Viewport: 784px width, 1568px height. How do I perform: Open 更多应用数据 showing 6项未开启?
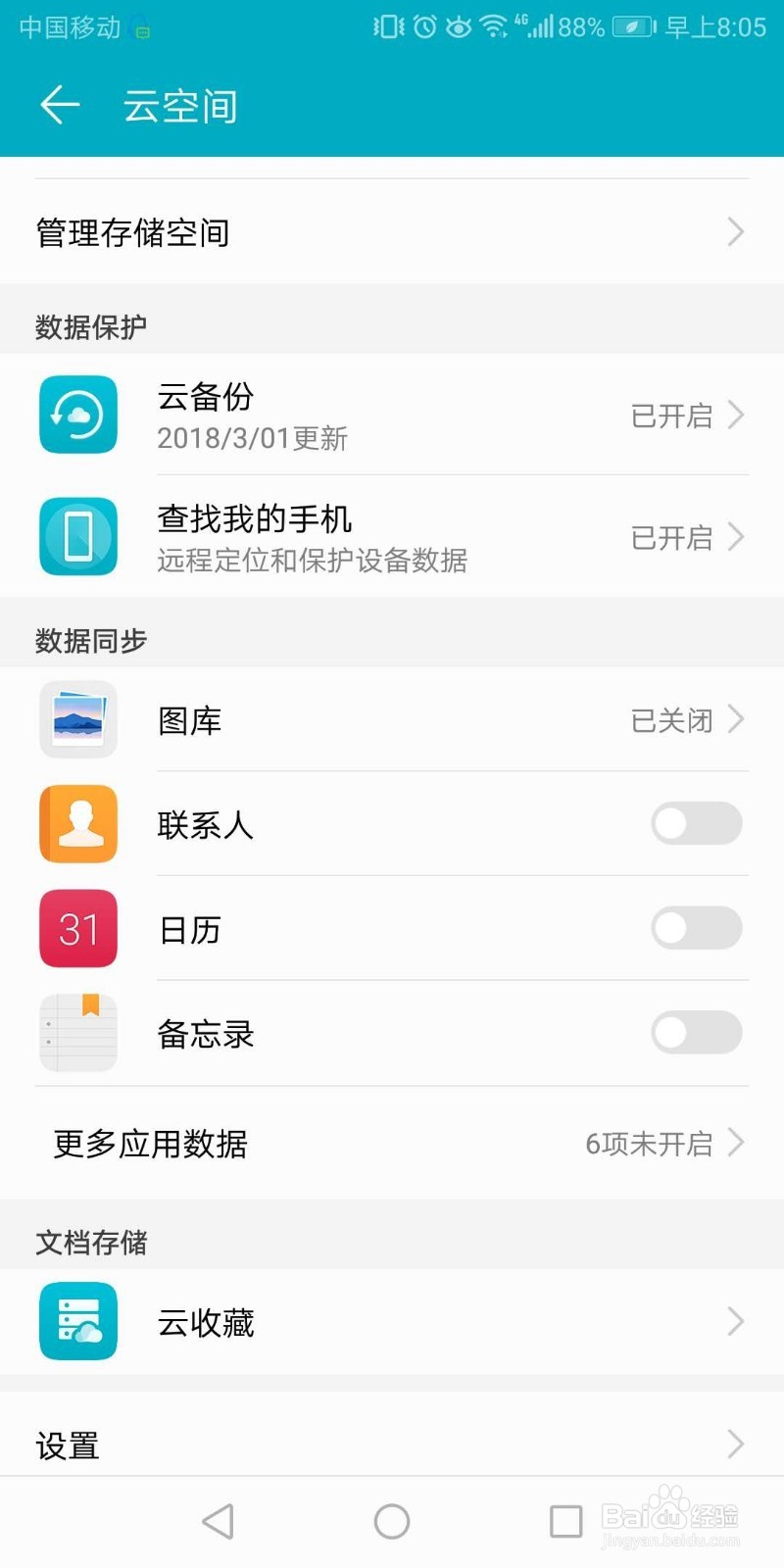(x=392, y=1144)
